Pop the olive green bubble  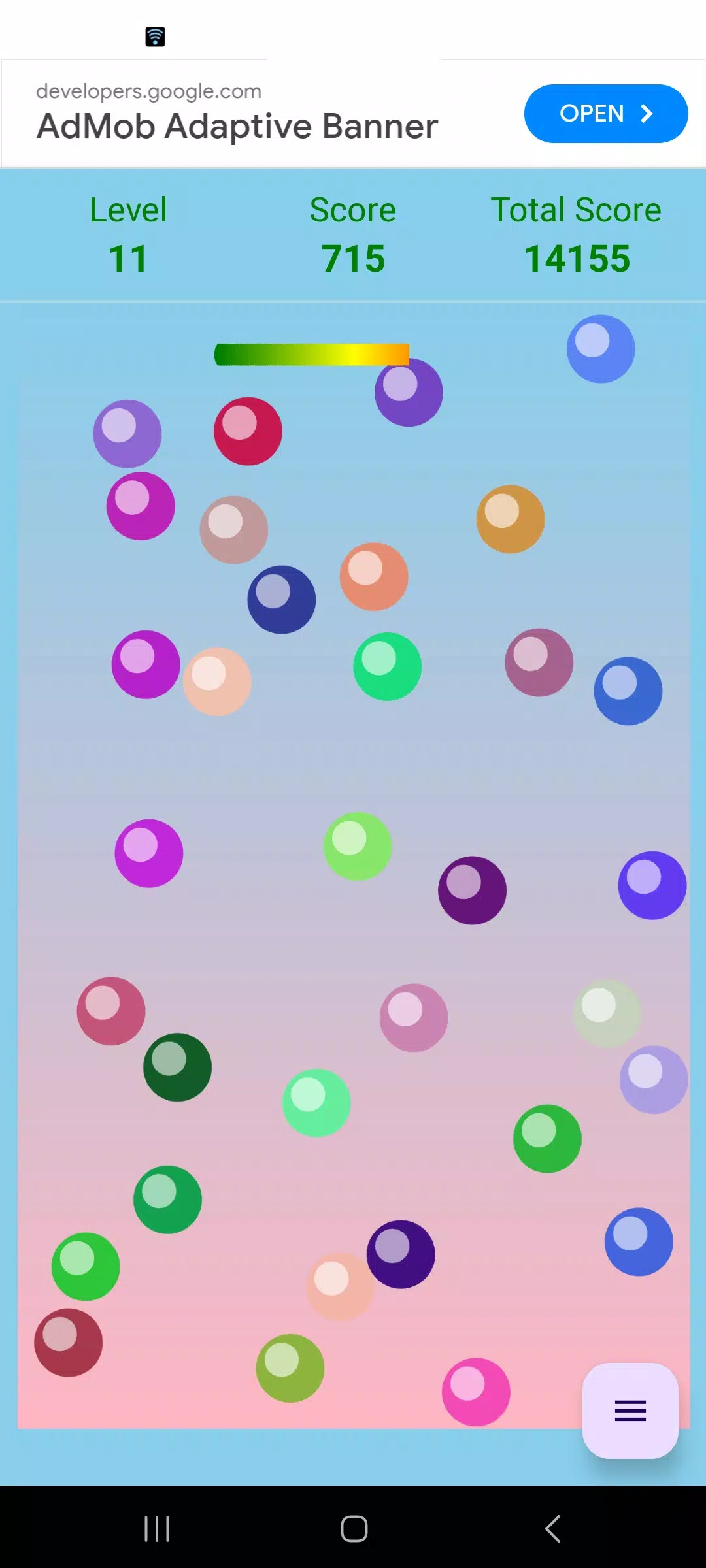click(x=290, y=1368)
